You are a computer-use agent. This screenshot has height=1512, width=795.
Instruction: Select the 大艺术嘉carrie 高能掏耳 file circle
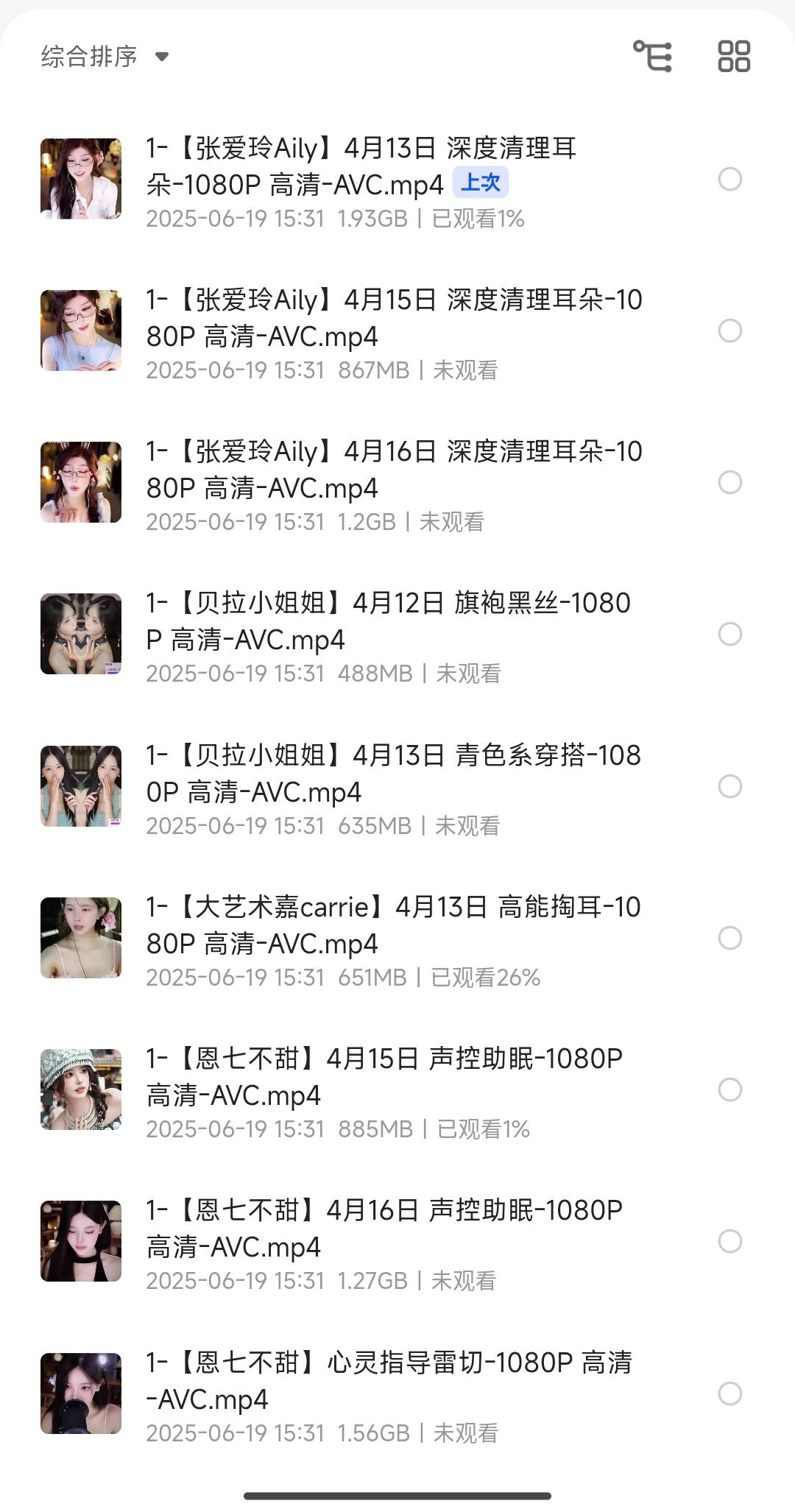tap(729, 938)
